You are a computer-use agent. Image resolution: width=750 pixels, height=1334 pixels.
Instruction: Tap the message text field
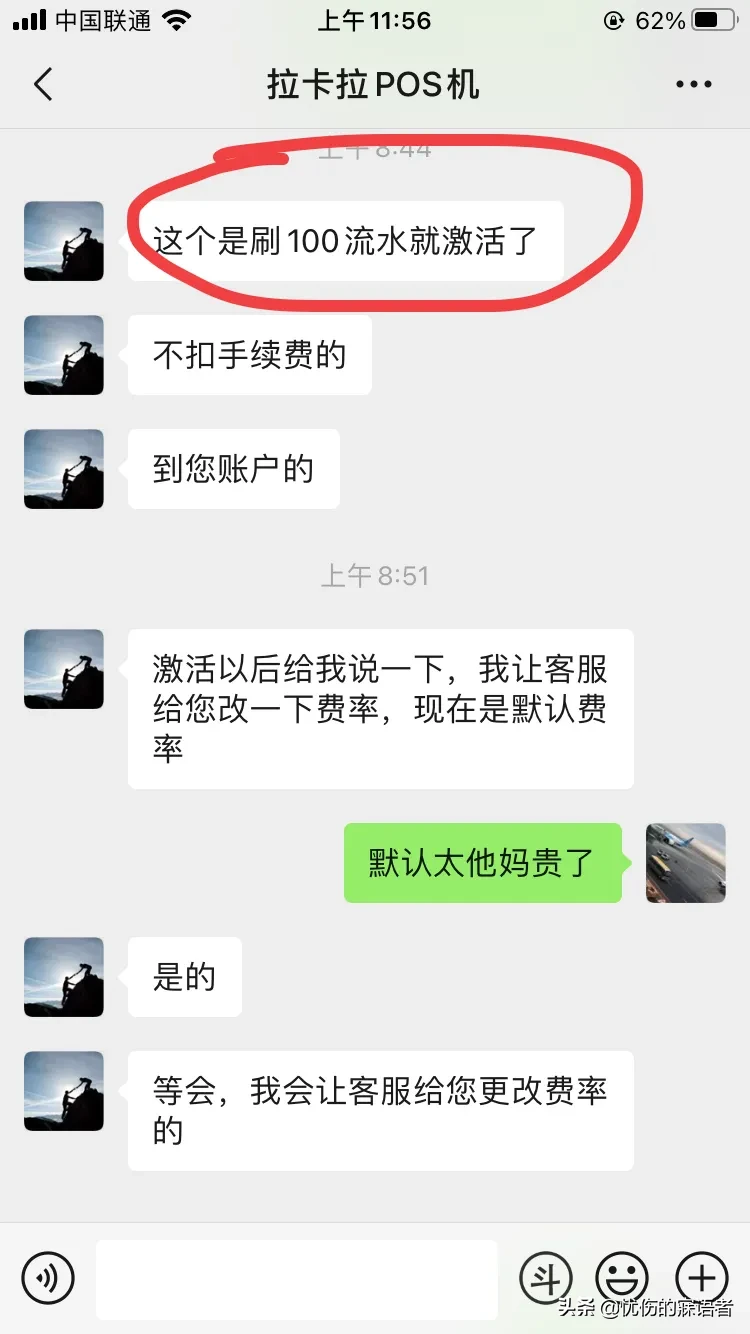[x=296, y=1279]
